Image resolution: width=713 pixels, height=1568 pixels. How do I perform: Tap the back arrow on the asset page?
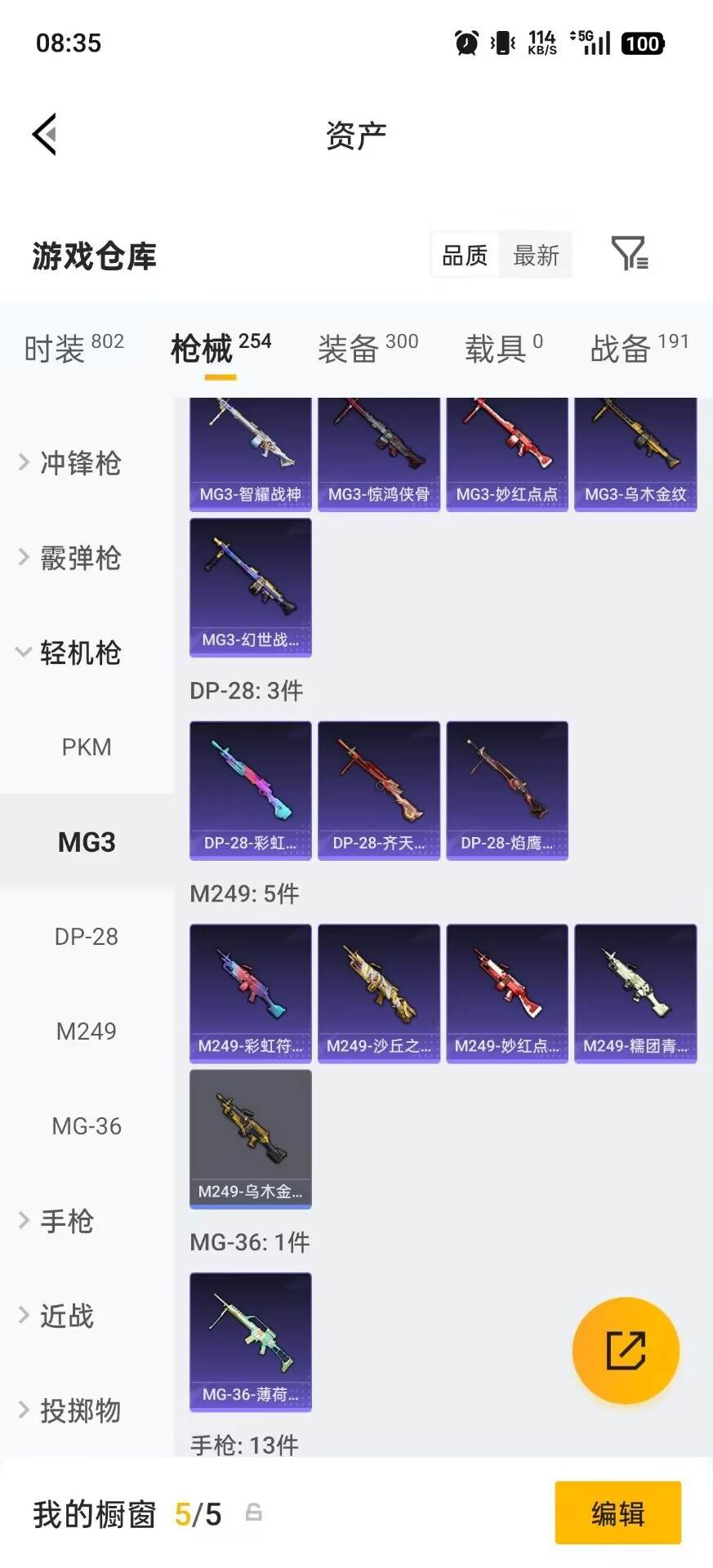47,135
